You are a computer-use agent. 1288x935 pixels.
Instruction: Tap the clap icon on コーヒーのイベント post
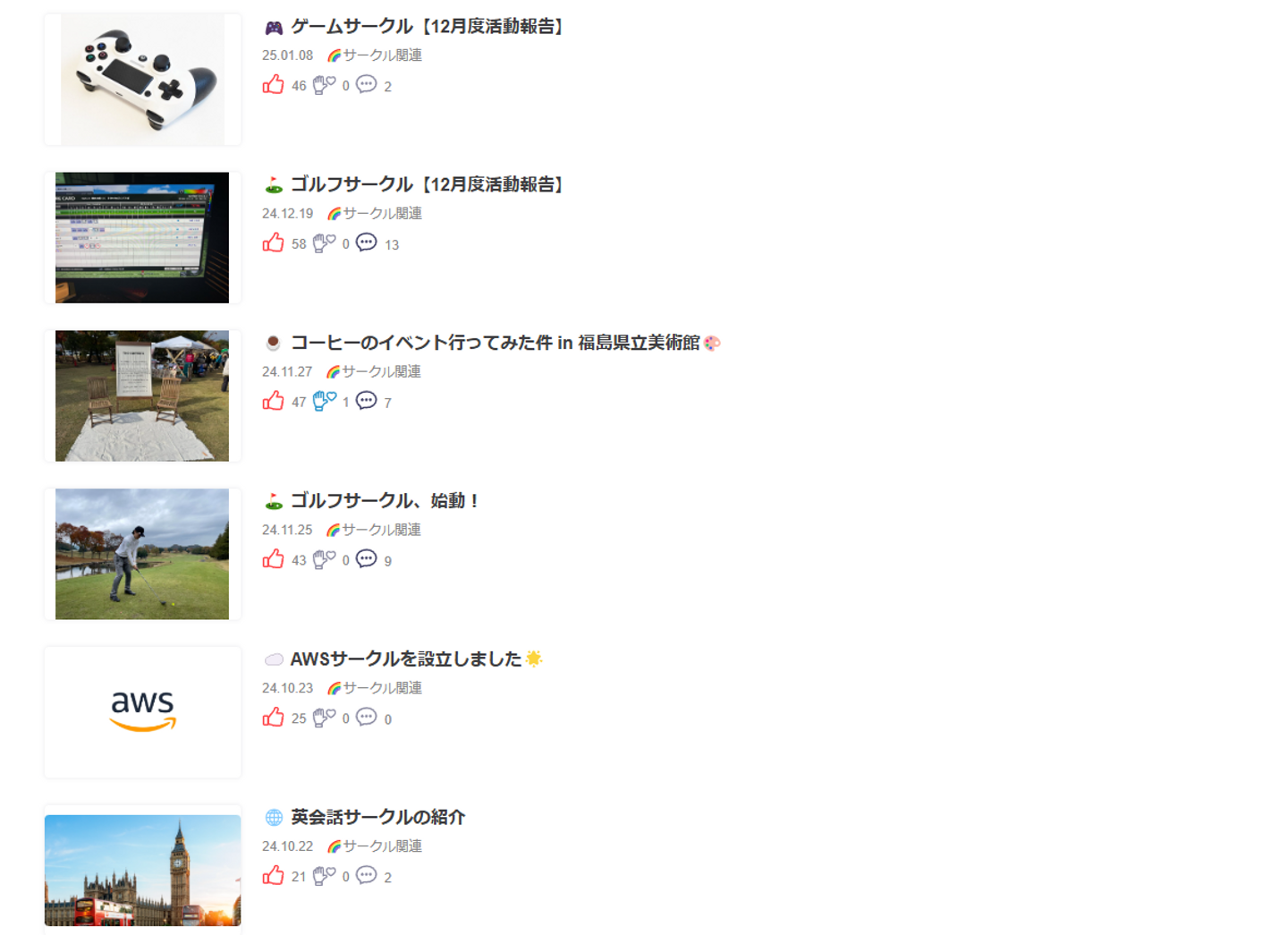324,402
